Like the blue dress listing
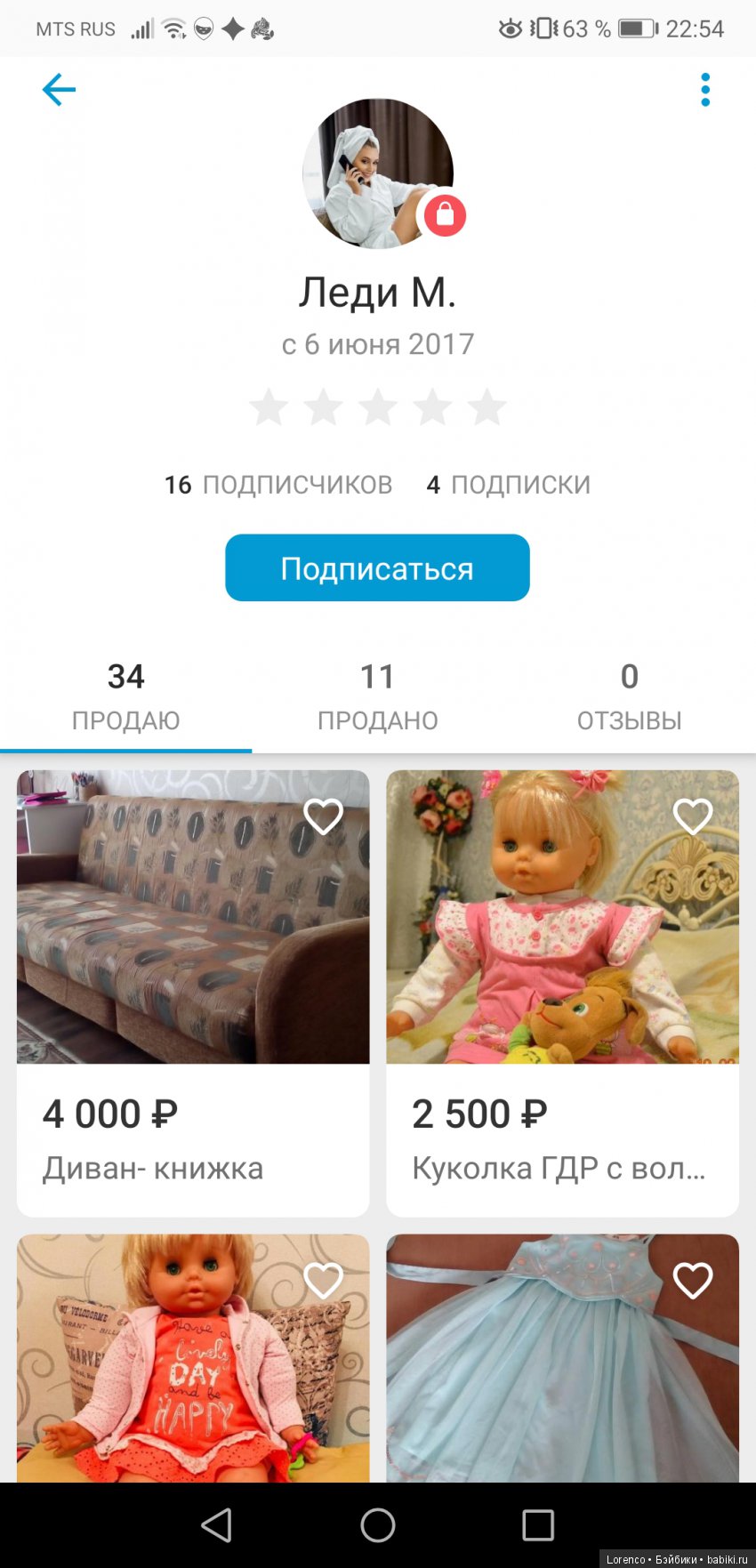The image size is (756, 1568). coord(693,1281)
